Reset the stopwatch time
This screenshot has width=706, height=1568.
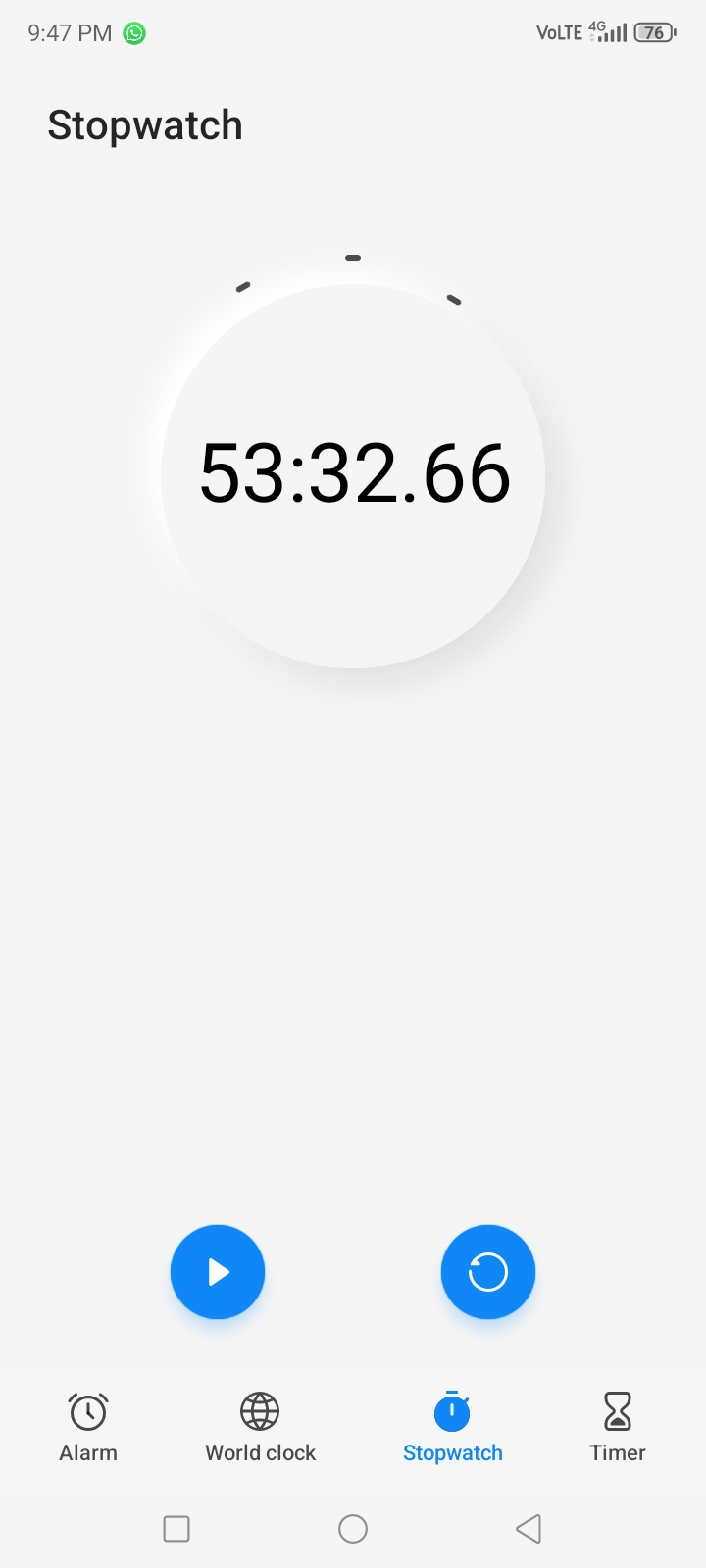point(488,1271)
